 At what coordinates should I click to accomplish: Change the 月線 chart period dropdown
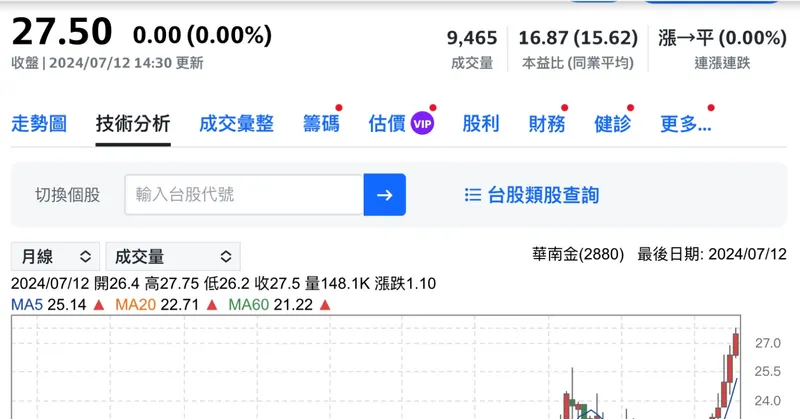coord(56,256)
